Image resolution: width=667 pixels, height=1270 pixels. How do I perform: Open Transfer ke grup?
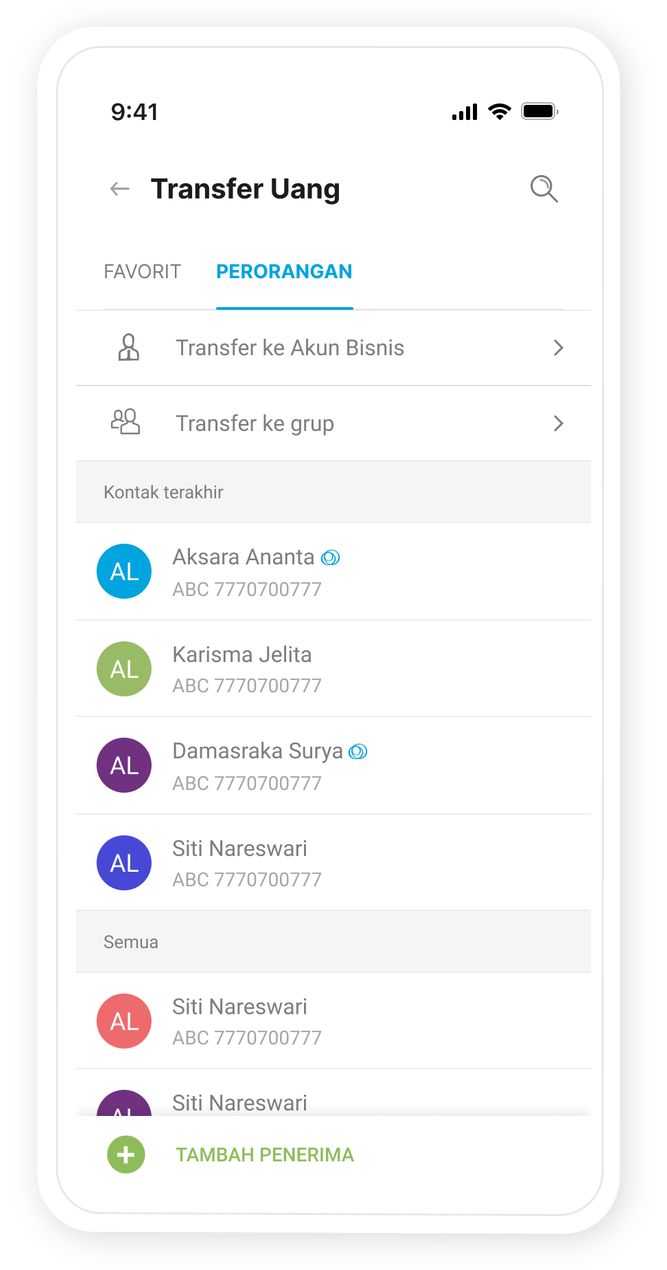click(x=333, y=424)
